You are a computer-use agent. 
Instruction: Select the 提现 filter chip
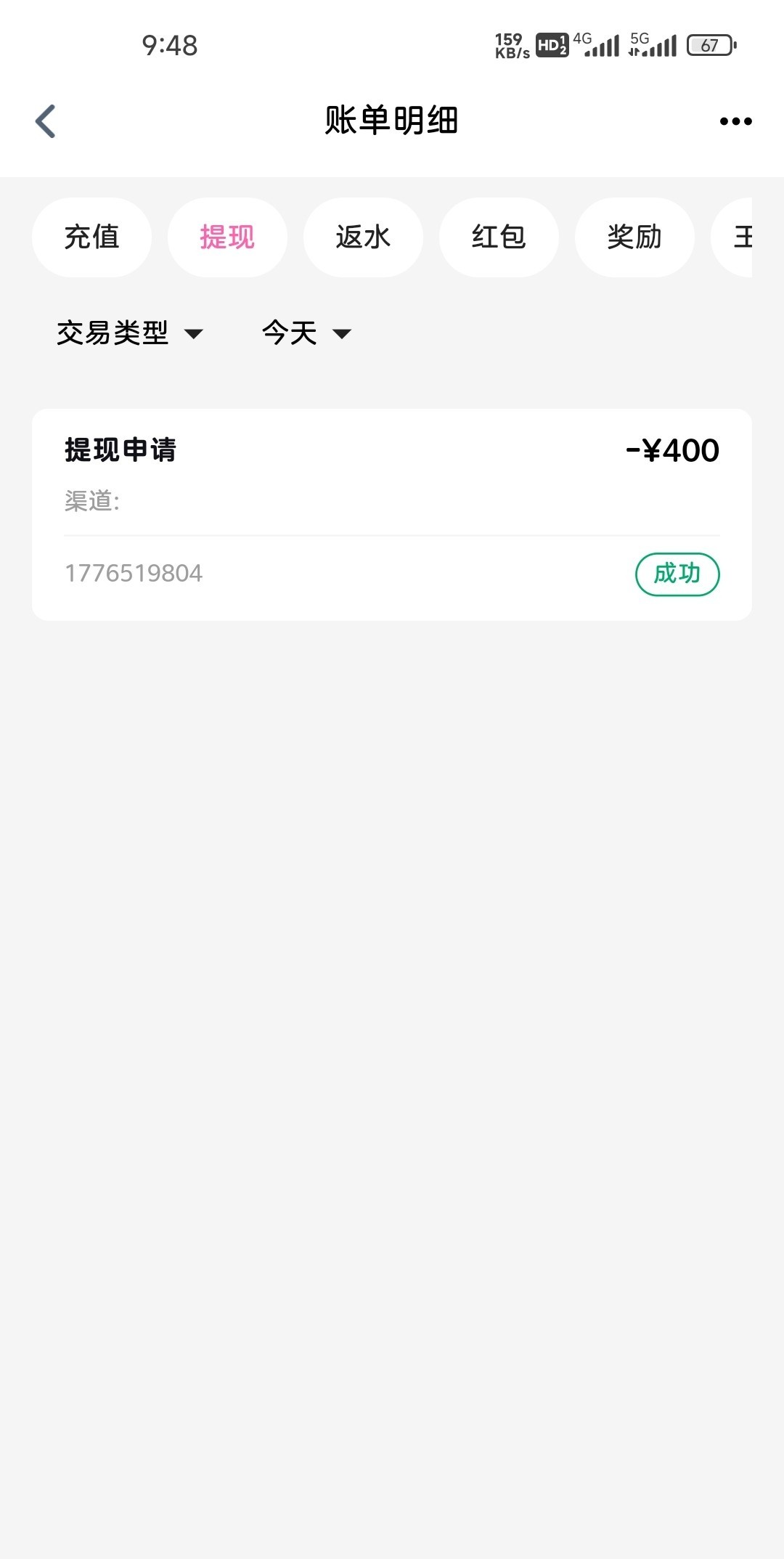pos(227,237)
